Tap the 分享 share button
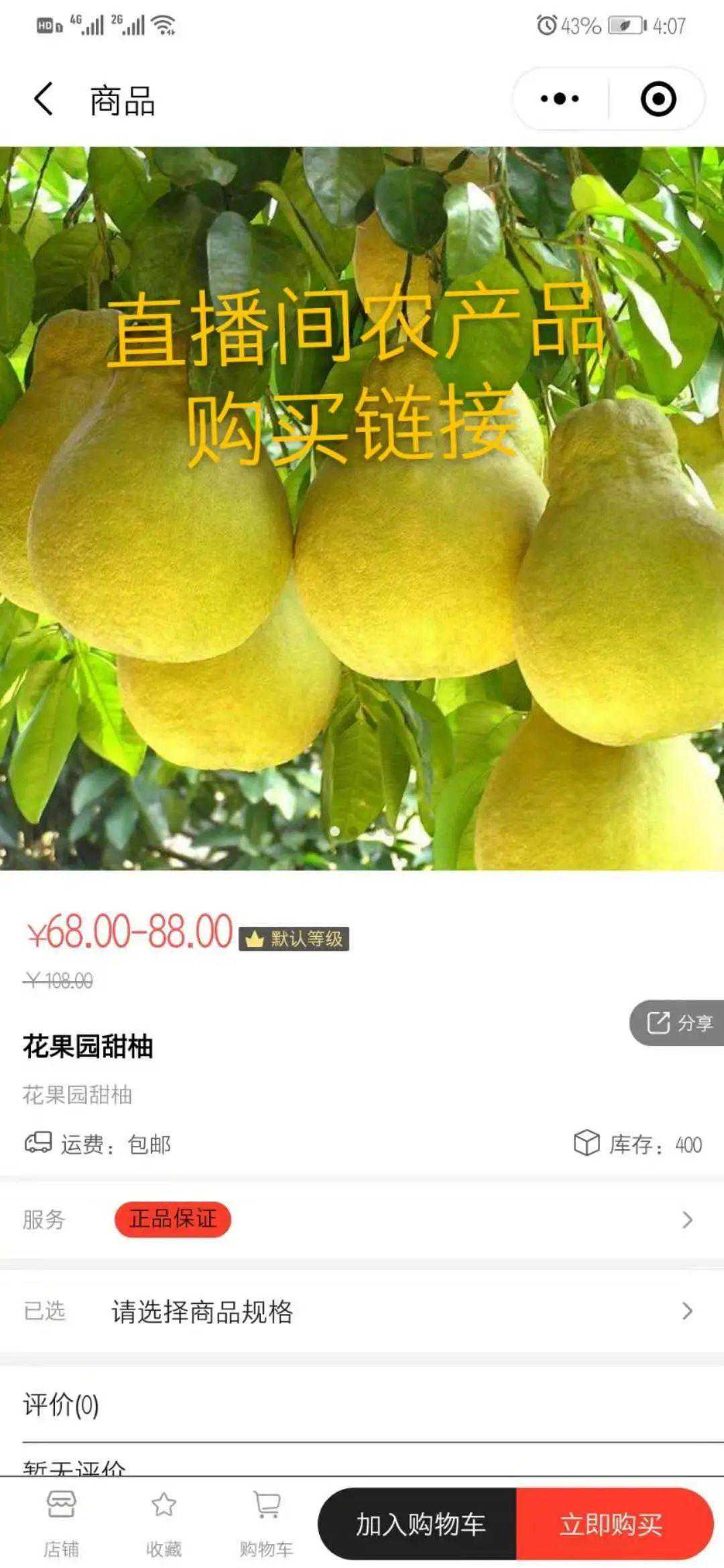The image size is (724, 1568). (x=678, y=1023)
